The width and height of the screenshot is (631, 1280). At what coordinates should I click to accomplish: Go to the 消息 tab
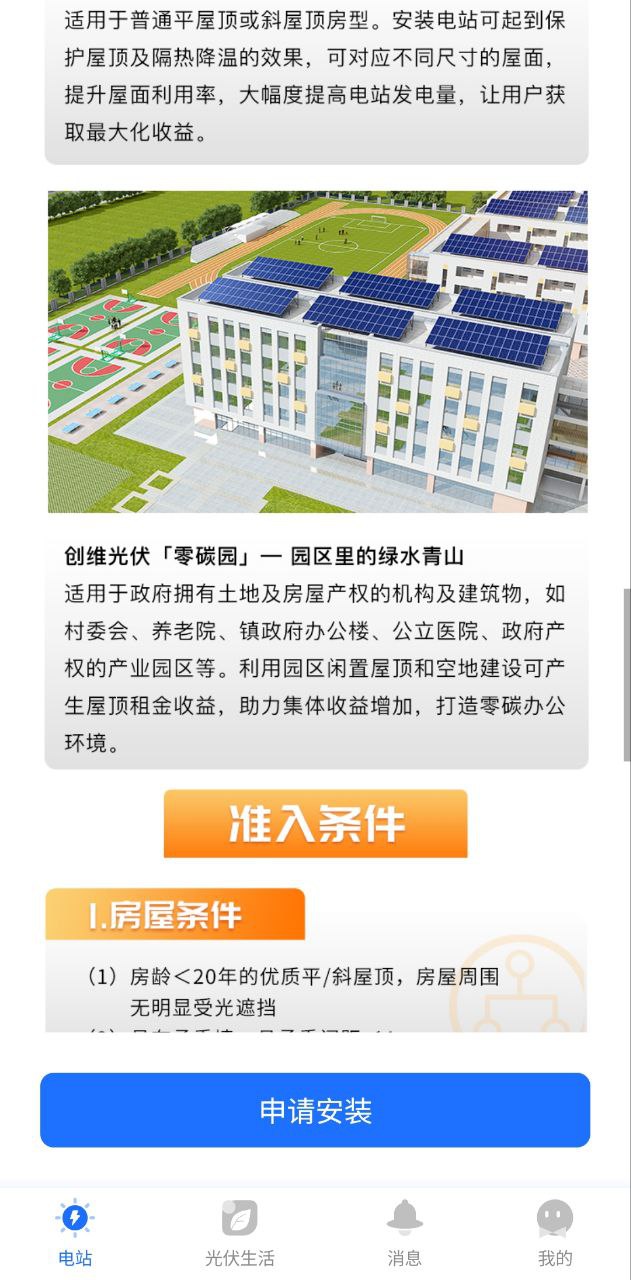click(x=404, y=1232)
